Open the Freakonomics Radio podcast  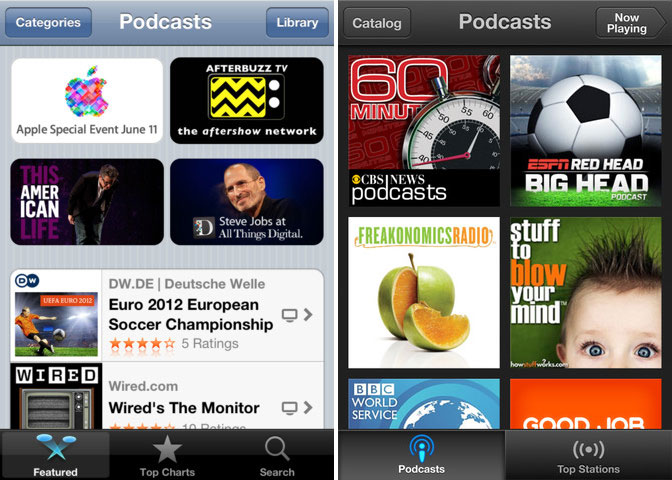coord(424,293)
